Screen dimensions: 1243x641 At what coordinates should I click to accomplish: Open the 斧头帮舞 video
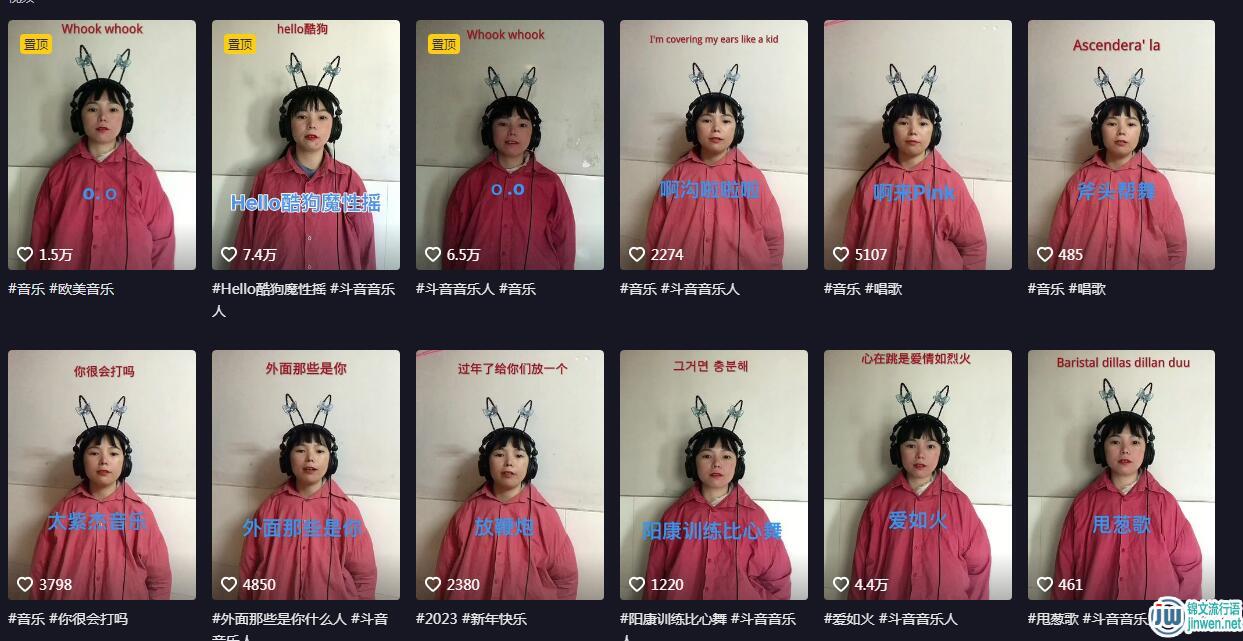(1121, 145)
